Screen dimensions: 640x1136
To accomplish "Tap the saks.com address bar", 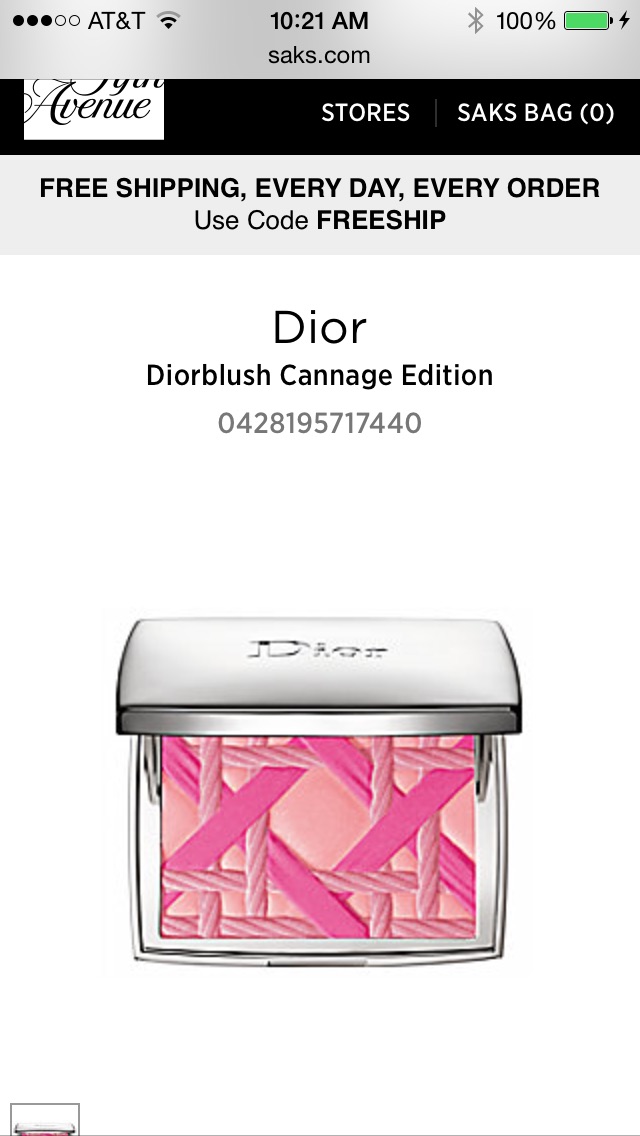I will (x=319, y=56).
